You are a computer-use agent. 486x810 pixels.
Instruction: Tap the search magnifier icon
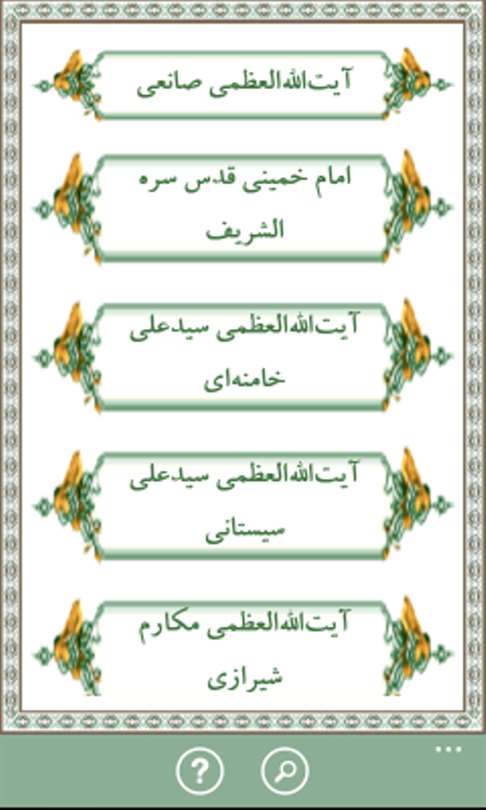[x=285, y=771]
